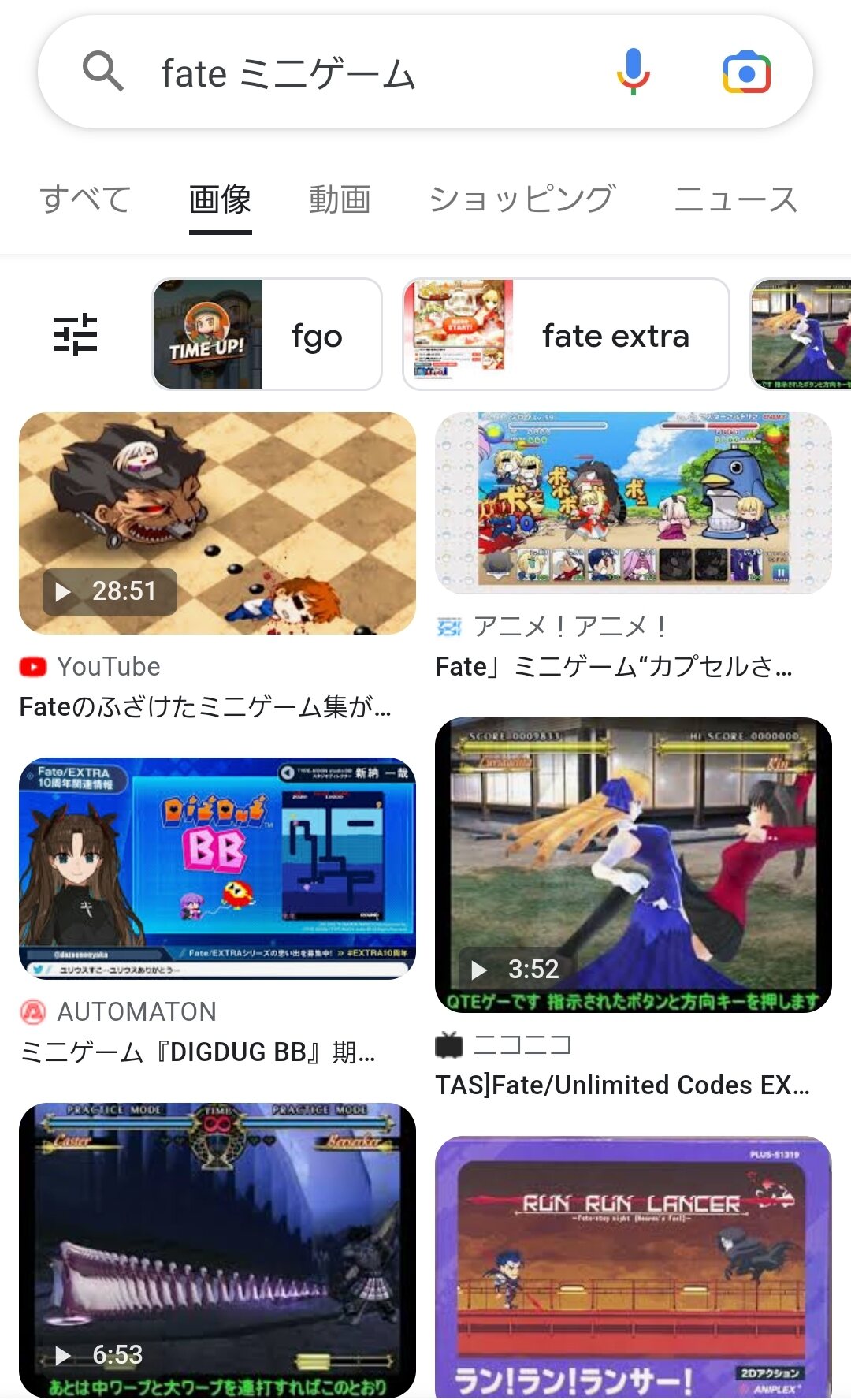Open the ニコニコ Fate/Unlimited Codes TAS result
The image size is (851, 1400).
[x=634, y=865]
